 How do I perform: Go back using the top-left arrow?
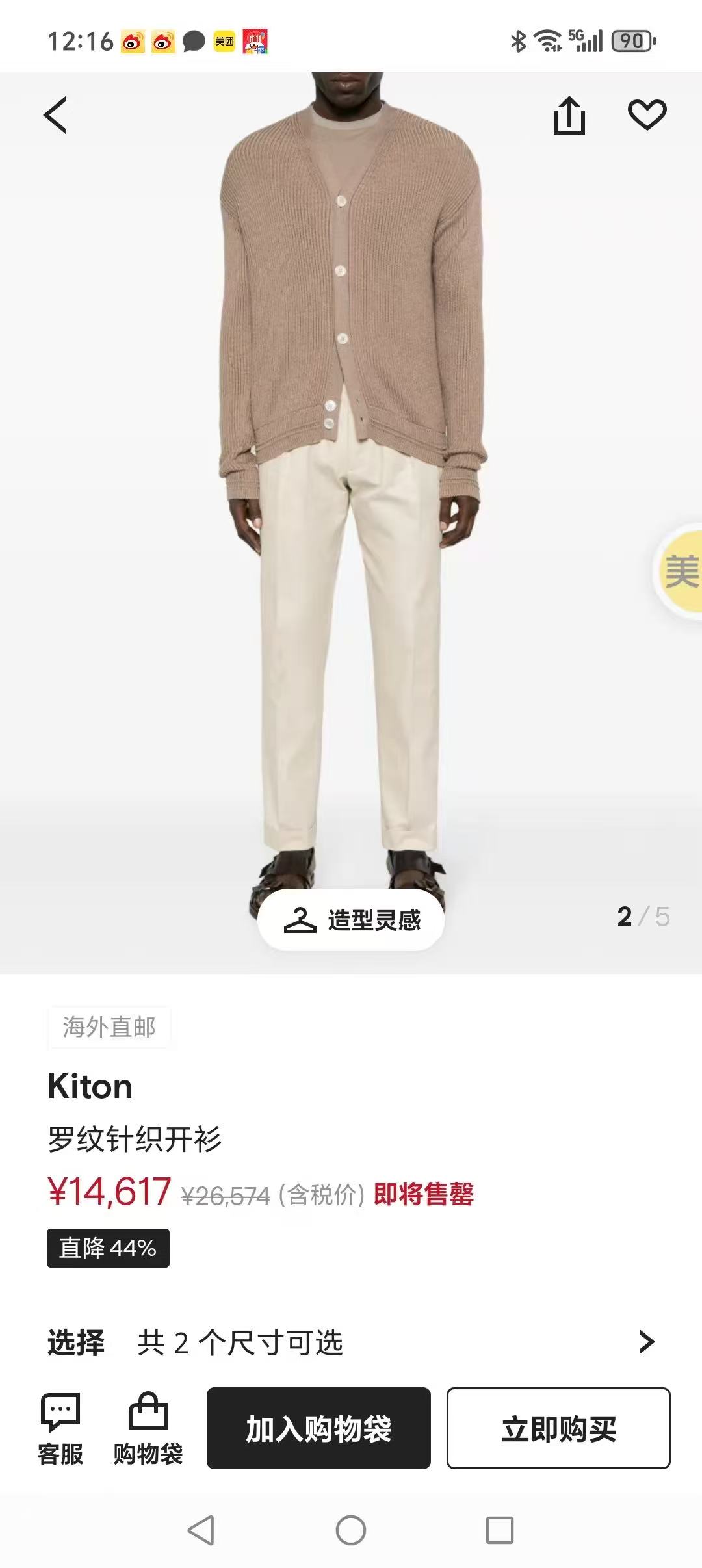point(56,116)
